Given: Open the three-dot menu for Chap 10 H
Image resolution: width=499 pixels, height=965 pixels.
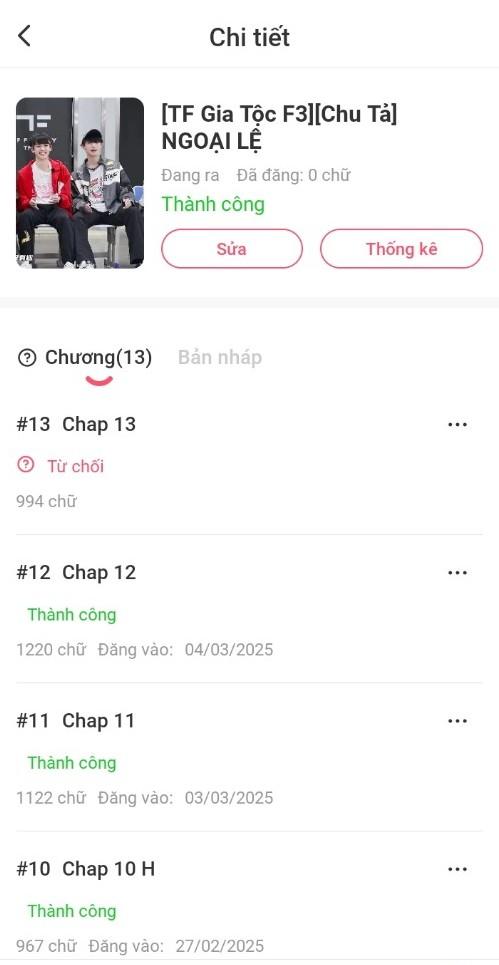Looking at the screenshot, I should 457,869.
